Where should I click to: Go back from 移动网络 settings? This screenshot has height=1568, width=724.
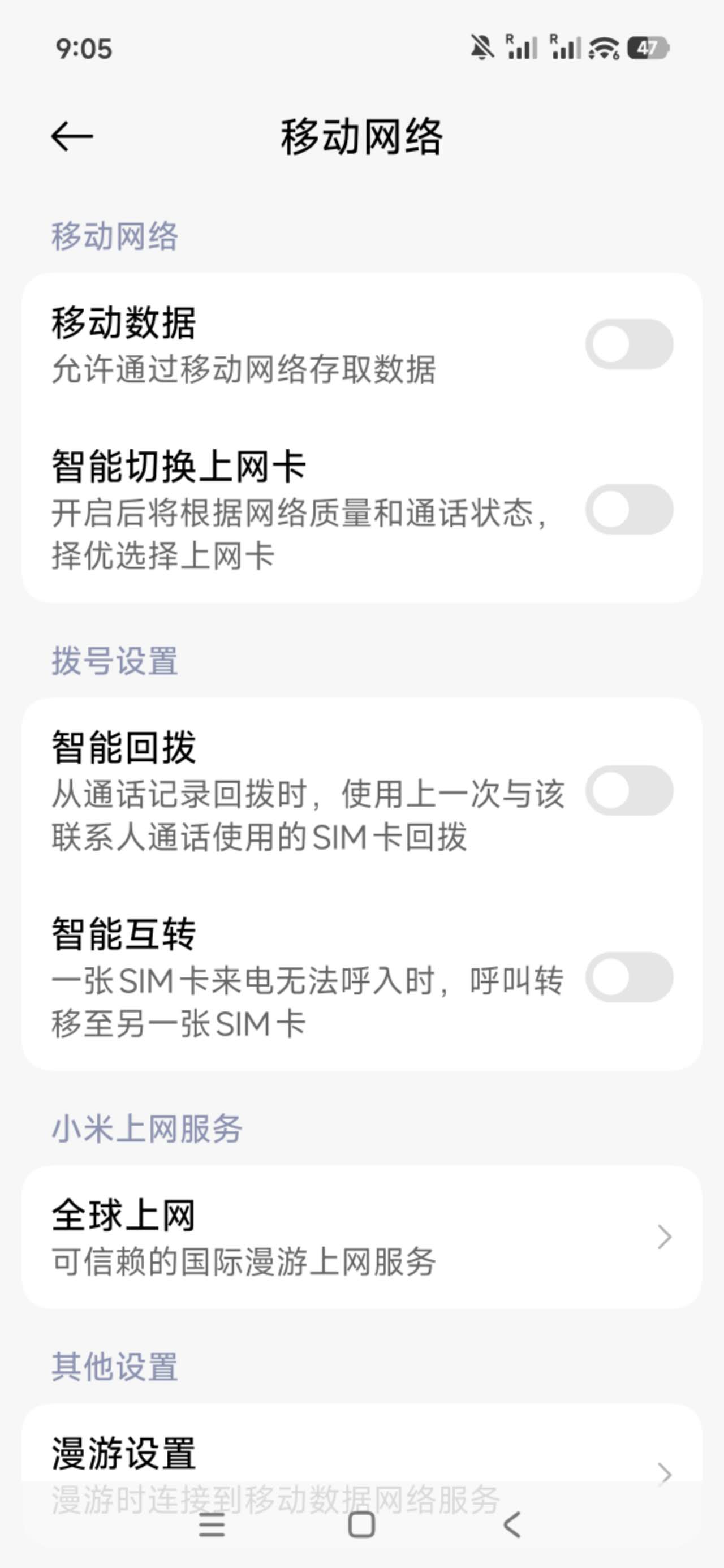click(x=72, y=136)
